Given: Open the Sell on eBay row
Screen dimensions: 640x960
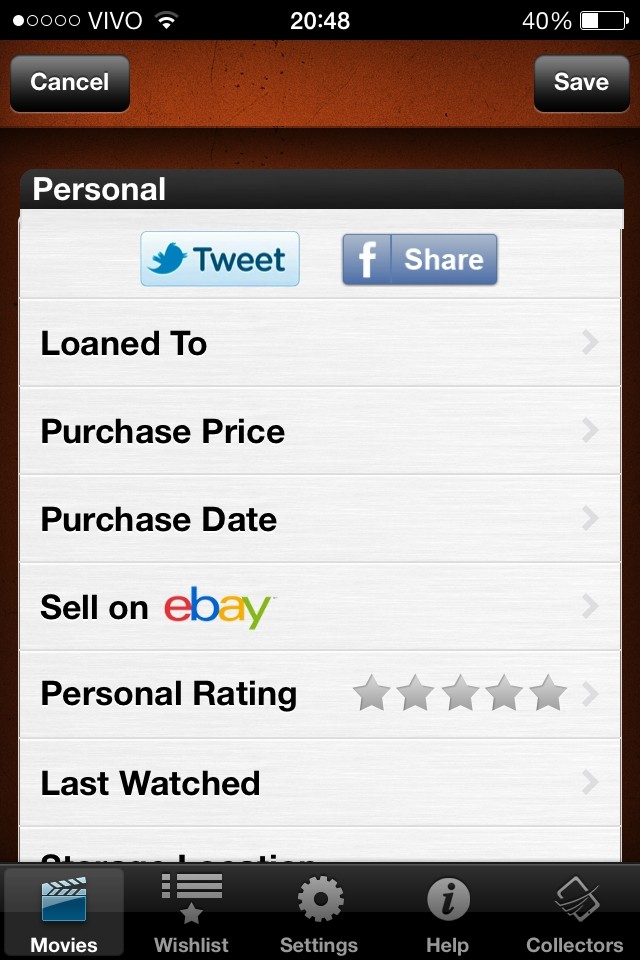Looking at the screenshot, I should [x=320, y=607].
